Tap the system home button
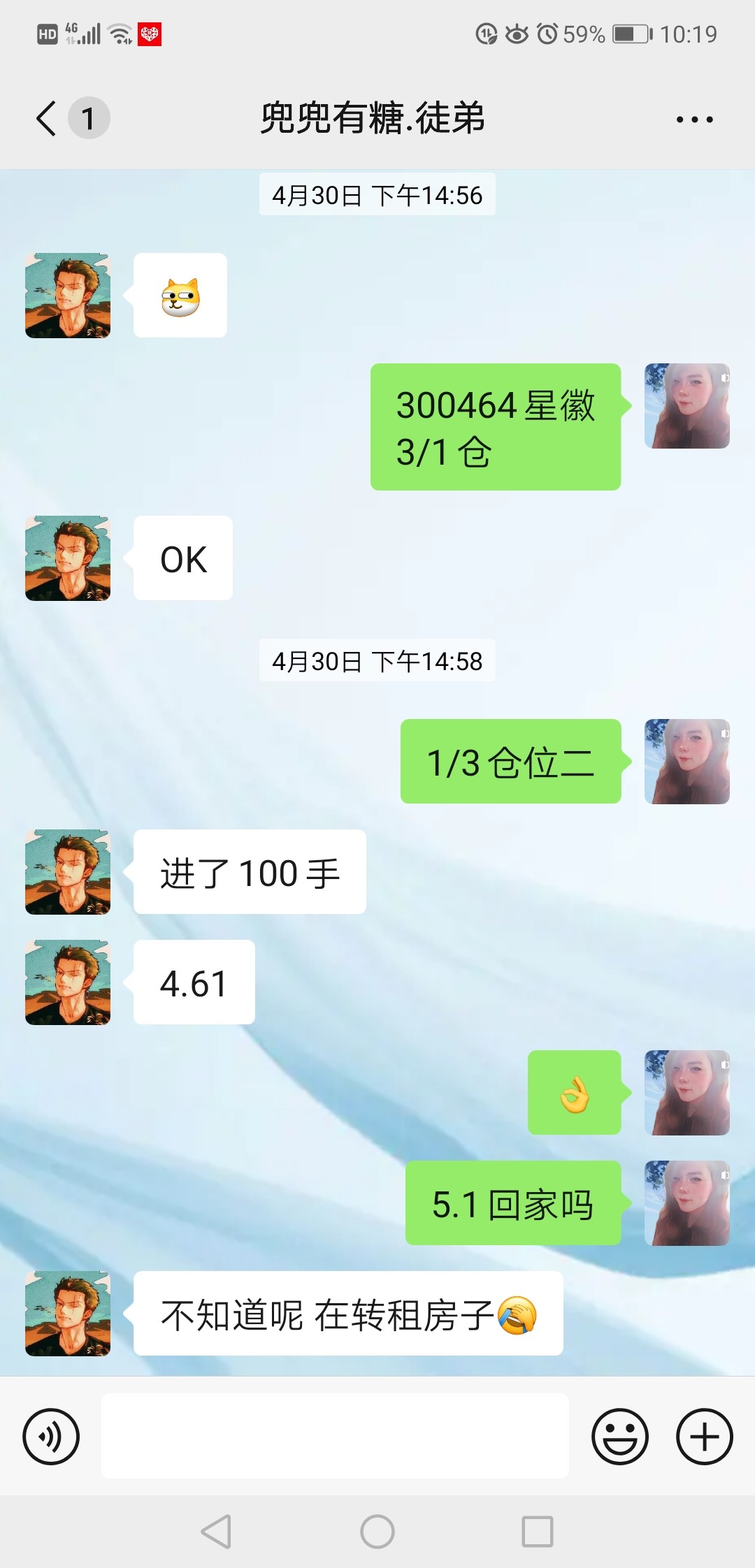Viewport: 755px width, 1568px height. [377, 1532]
